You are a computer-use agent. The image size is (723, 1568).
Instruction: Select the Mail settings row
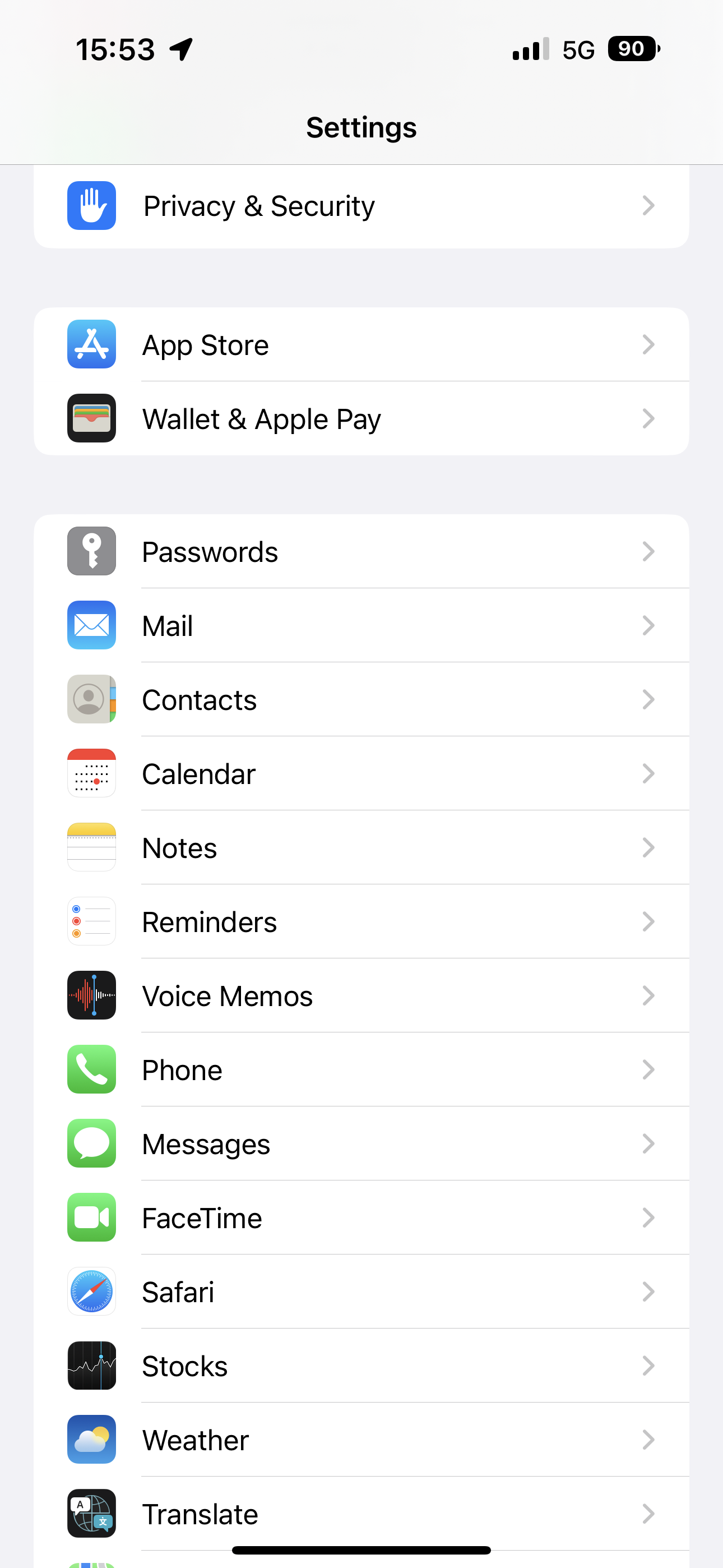tap(361, 626)
